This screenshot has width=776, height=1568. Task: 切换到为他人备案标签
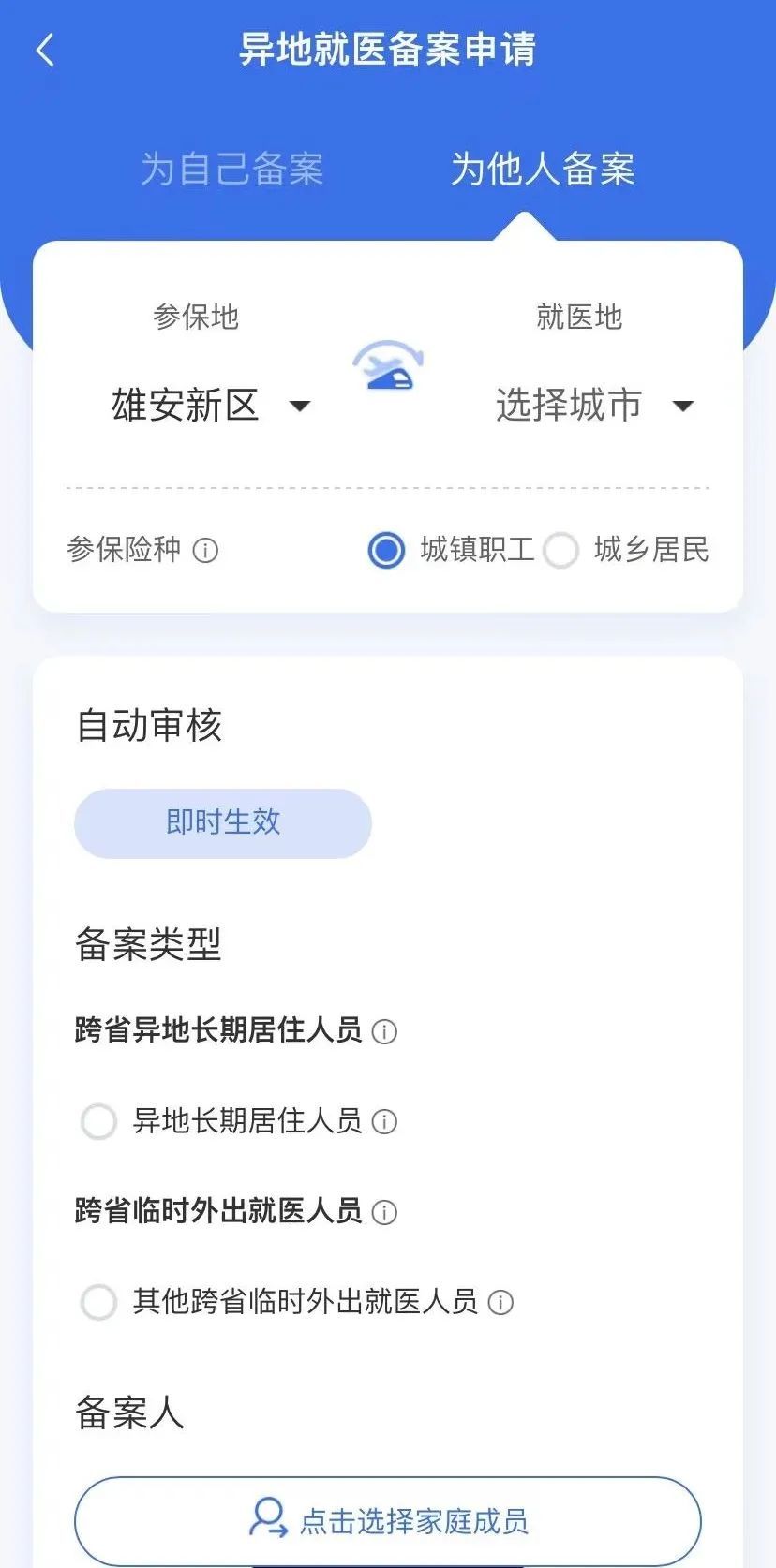click(x=544, y=170)
